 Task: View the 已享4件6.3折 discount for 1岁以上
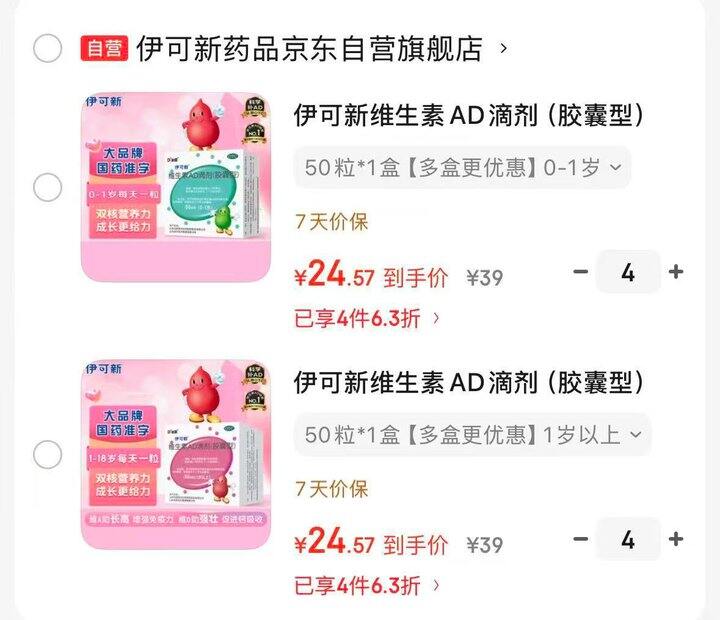click(x=366, y=586)
